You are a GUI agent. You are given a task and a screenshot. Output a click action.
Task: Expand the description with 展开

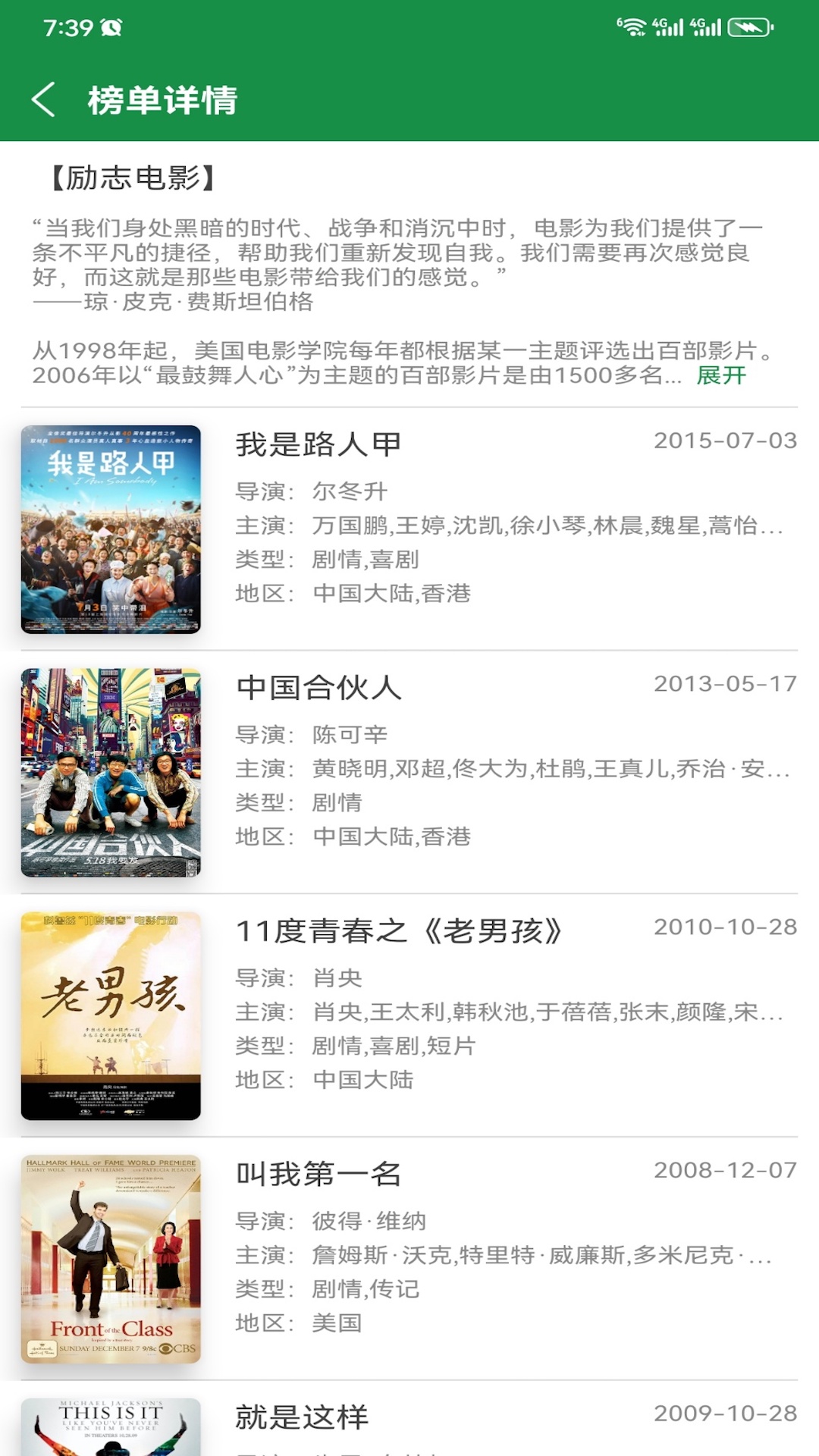pyautogui.click(x=720, y=376)
